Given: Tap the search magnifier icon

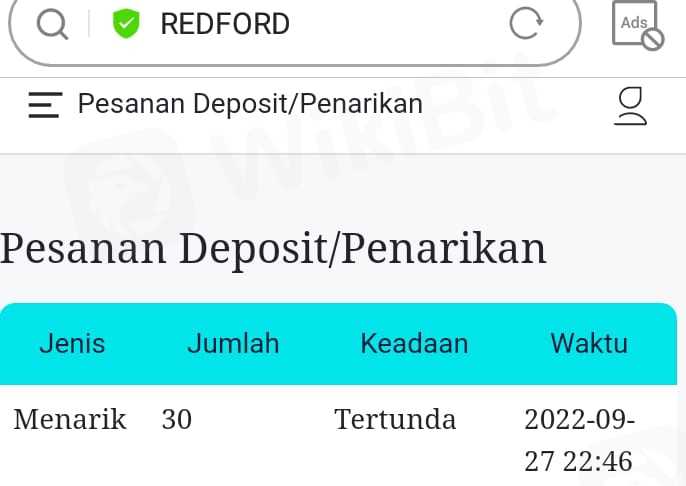Looking at the screenshot, I should (51, 23).
